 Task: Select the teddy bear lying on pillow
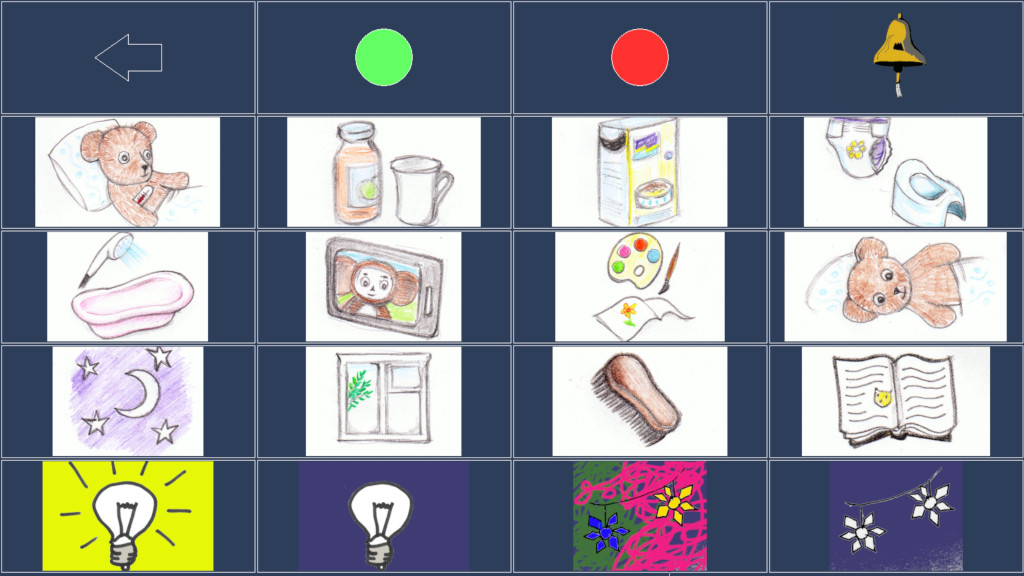click(x=895, y=287)
